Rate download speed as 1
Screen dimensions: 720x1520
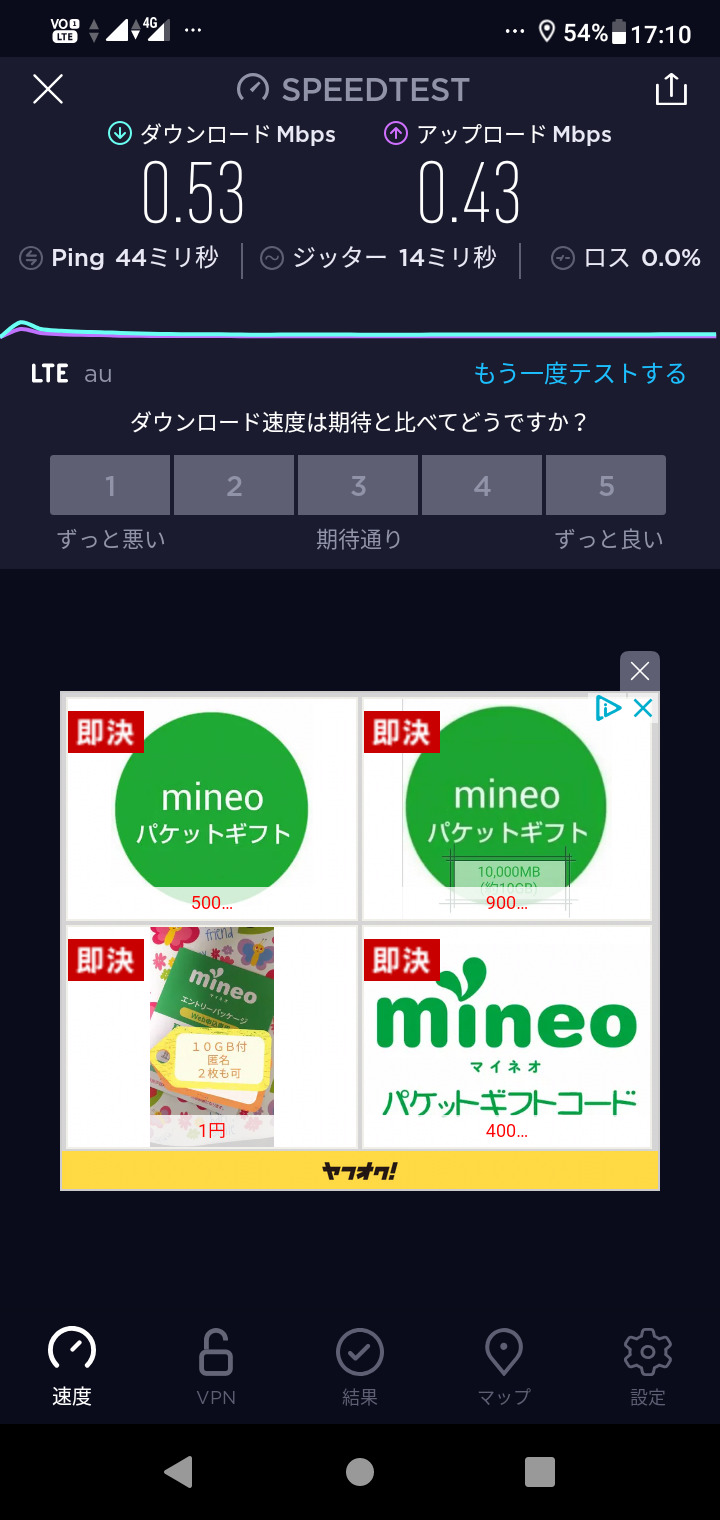(110, 486)
